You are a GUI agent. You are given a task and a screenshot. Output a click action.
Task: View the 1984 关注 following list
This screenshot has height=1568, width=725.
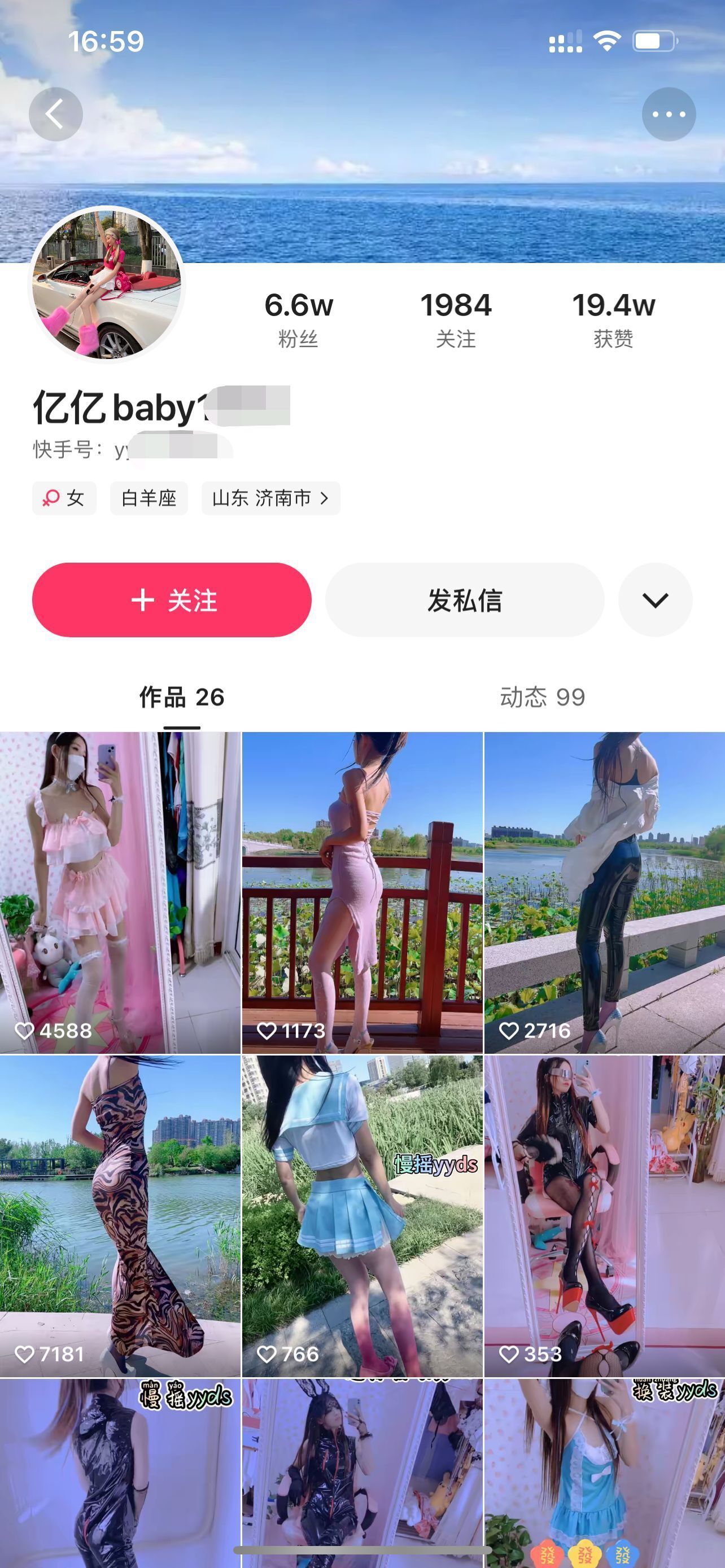point(455,320)
